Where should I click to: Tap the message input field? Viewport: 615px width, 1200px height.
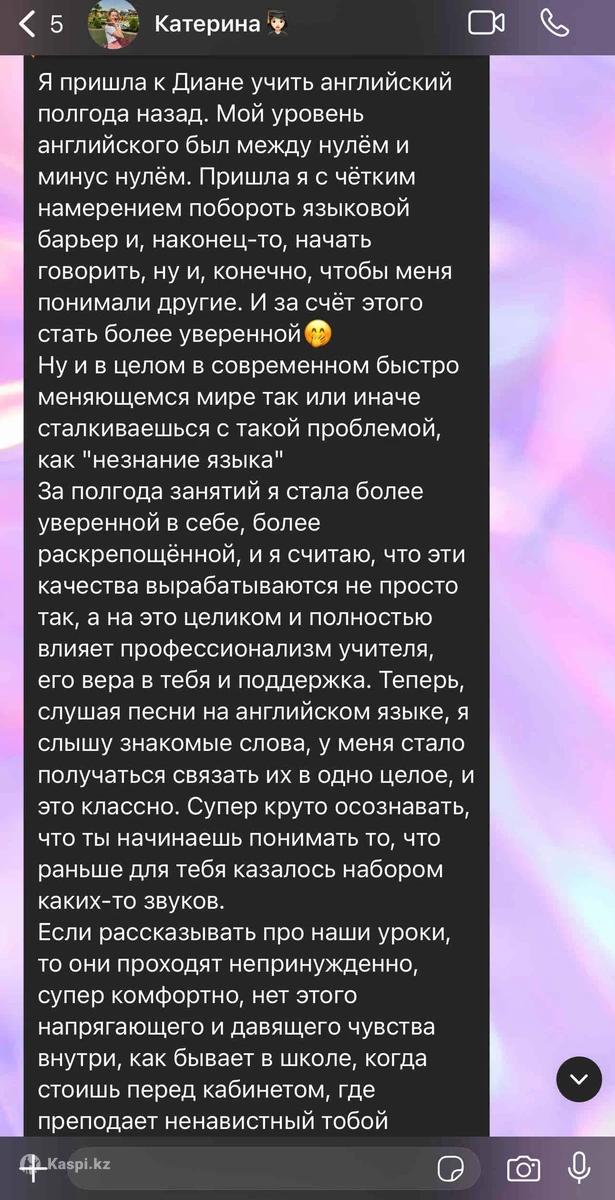click(x=250, y=1167)
